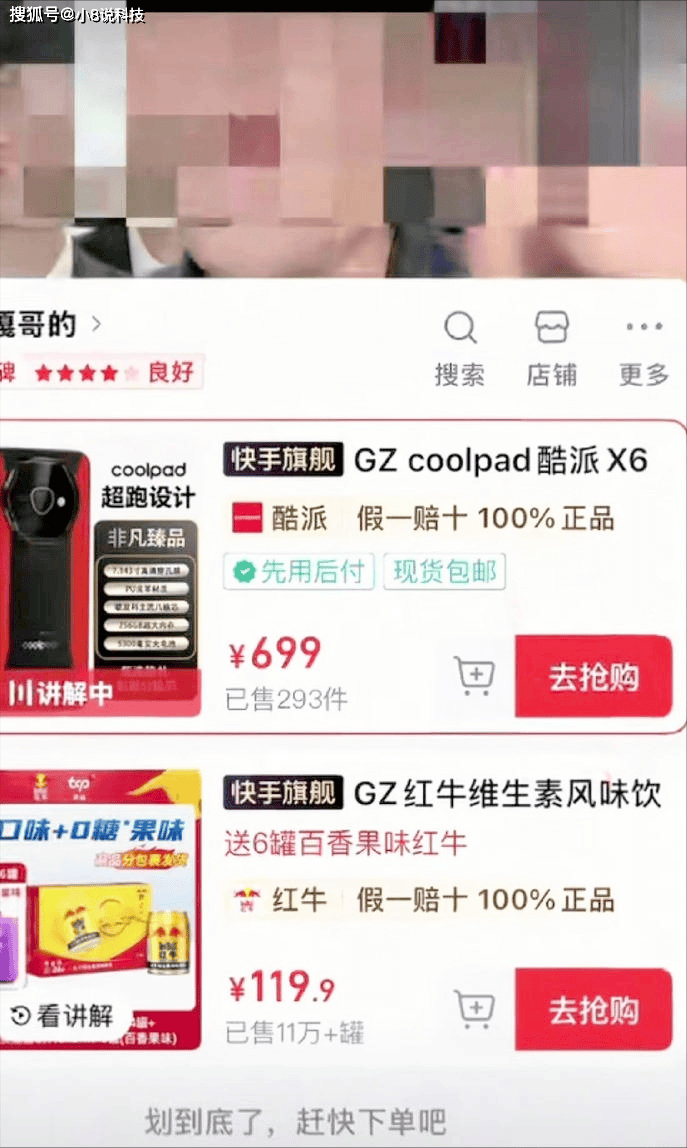Tap the 搜索 search icon
This screenshot has width=687, height=1148.
coord(460,348)
